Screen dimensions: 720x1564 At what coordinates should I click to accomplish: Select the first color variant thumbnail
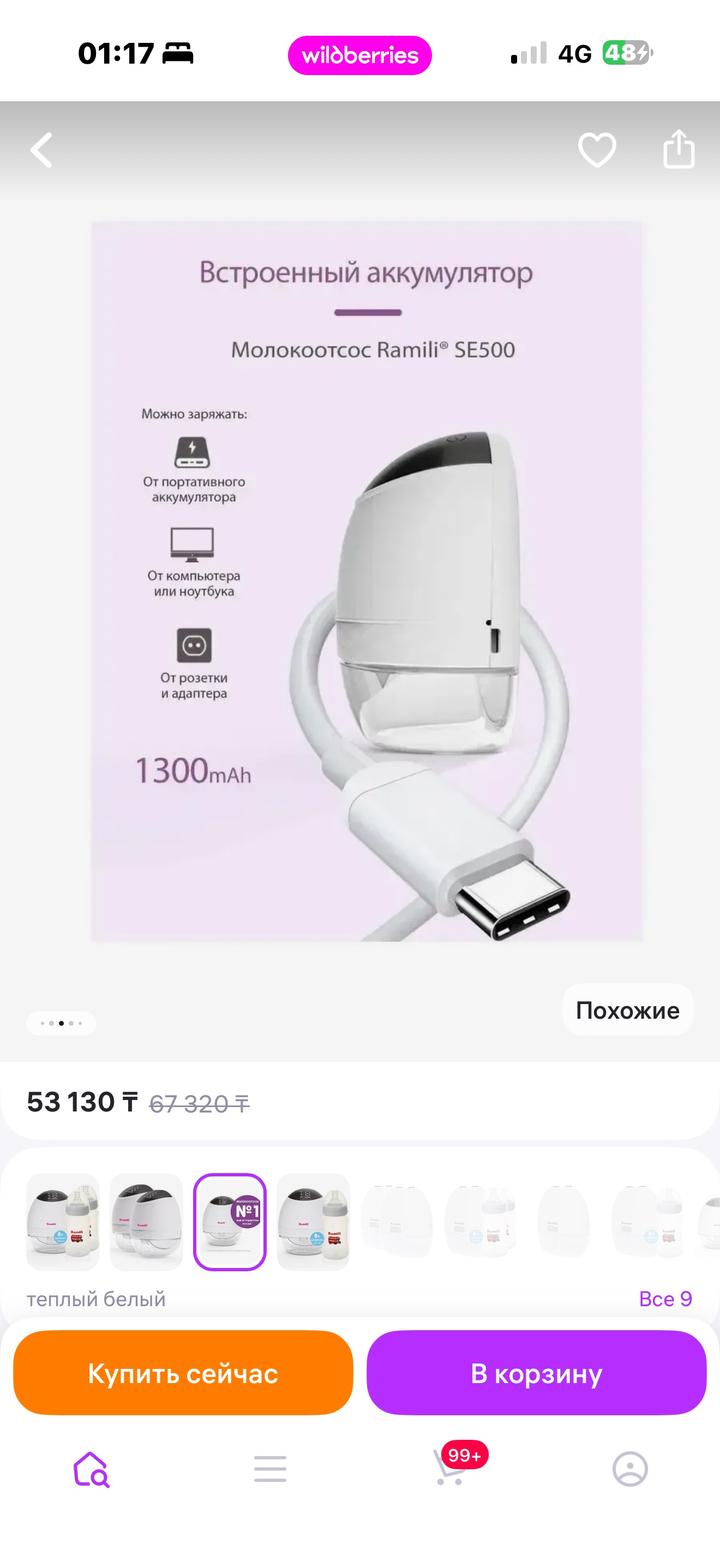63,1221
